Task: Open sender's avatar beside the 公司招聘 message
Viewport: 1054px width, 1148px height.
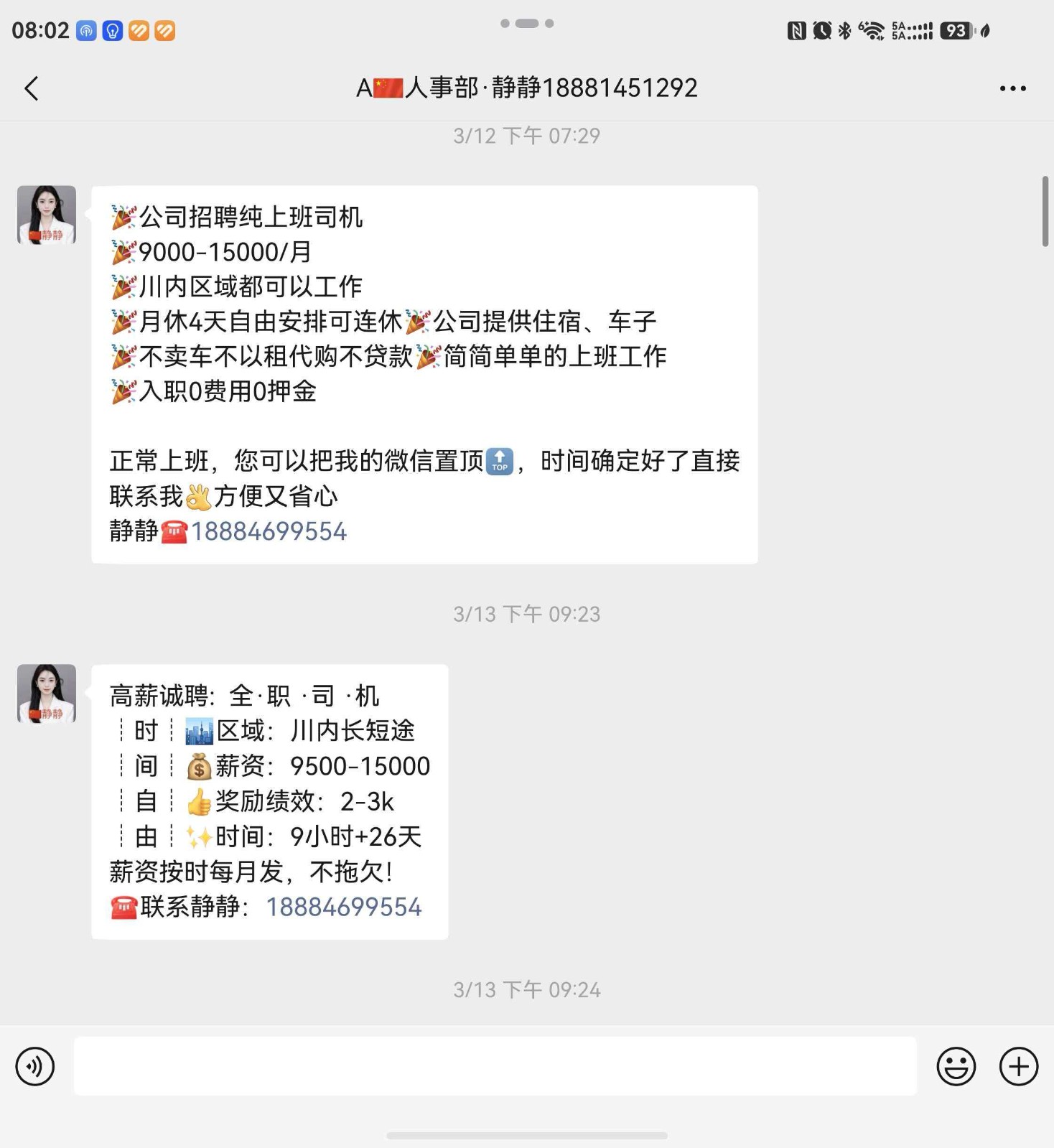Action: pyautogui.click(x=47, y=215)
